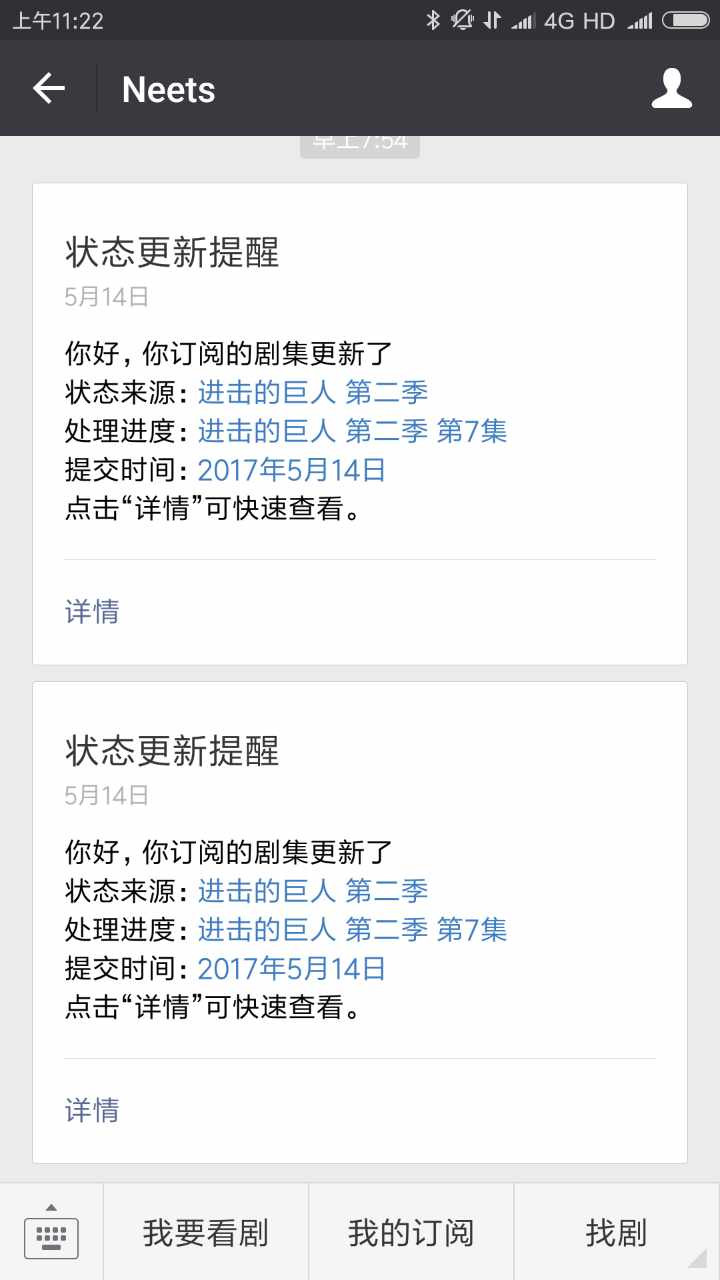
Task: Tap the Bluetooth status bar icon
Action: pyautogui.click(x=431, y=18)
